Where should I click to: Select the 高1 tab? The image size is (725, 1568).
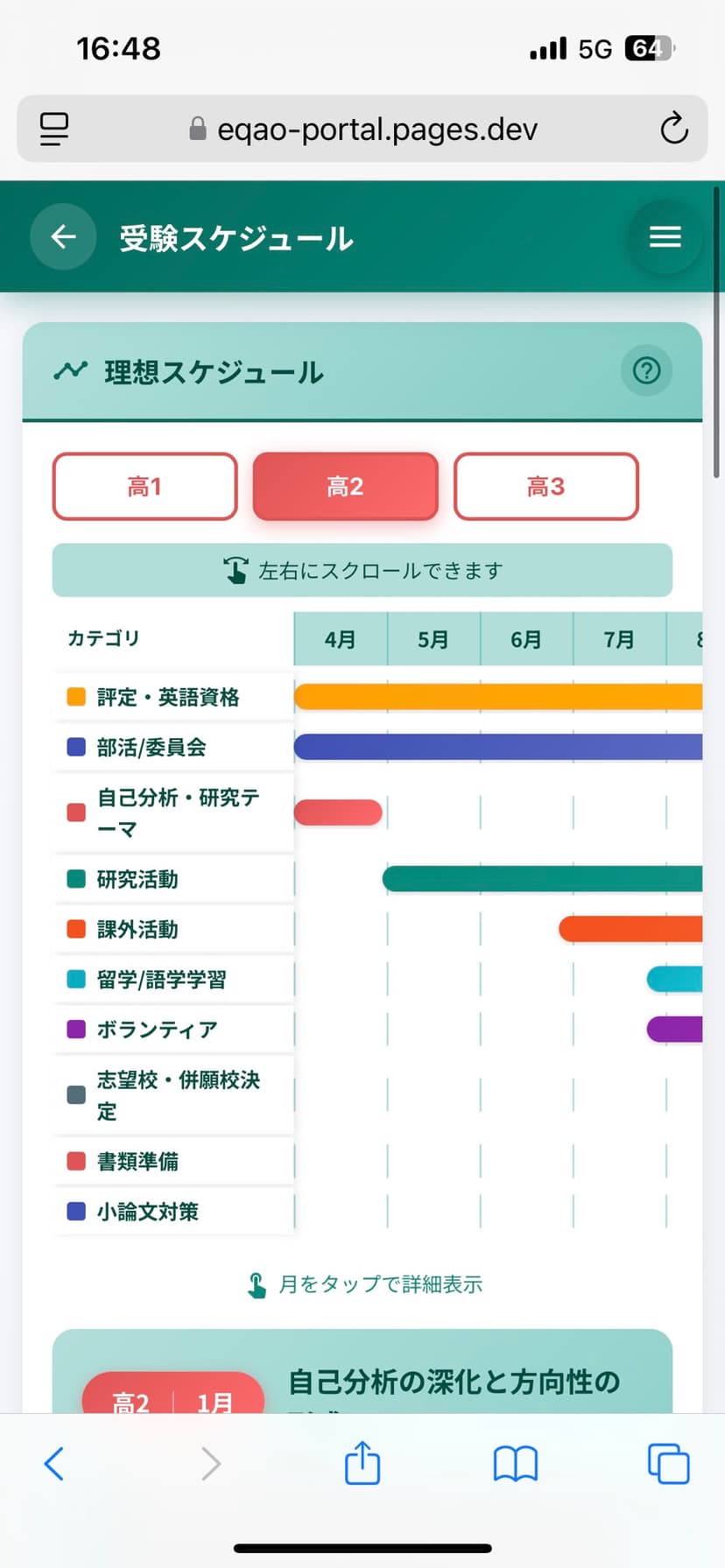[144, 487]
